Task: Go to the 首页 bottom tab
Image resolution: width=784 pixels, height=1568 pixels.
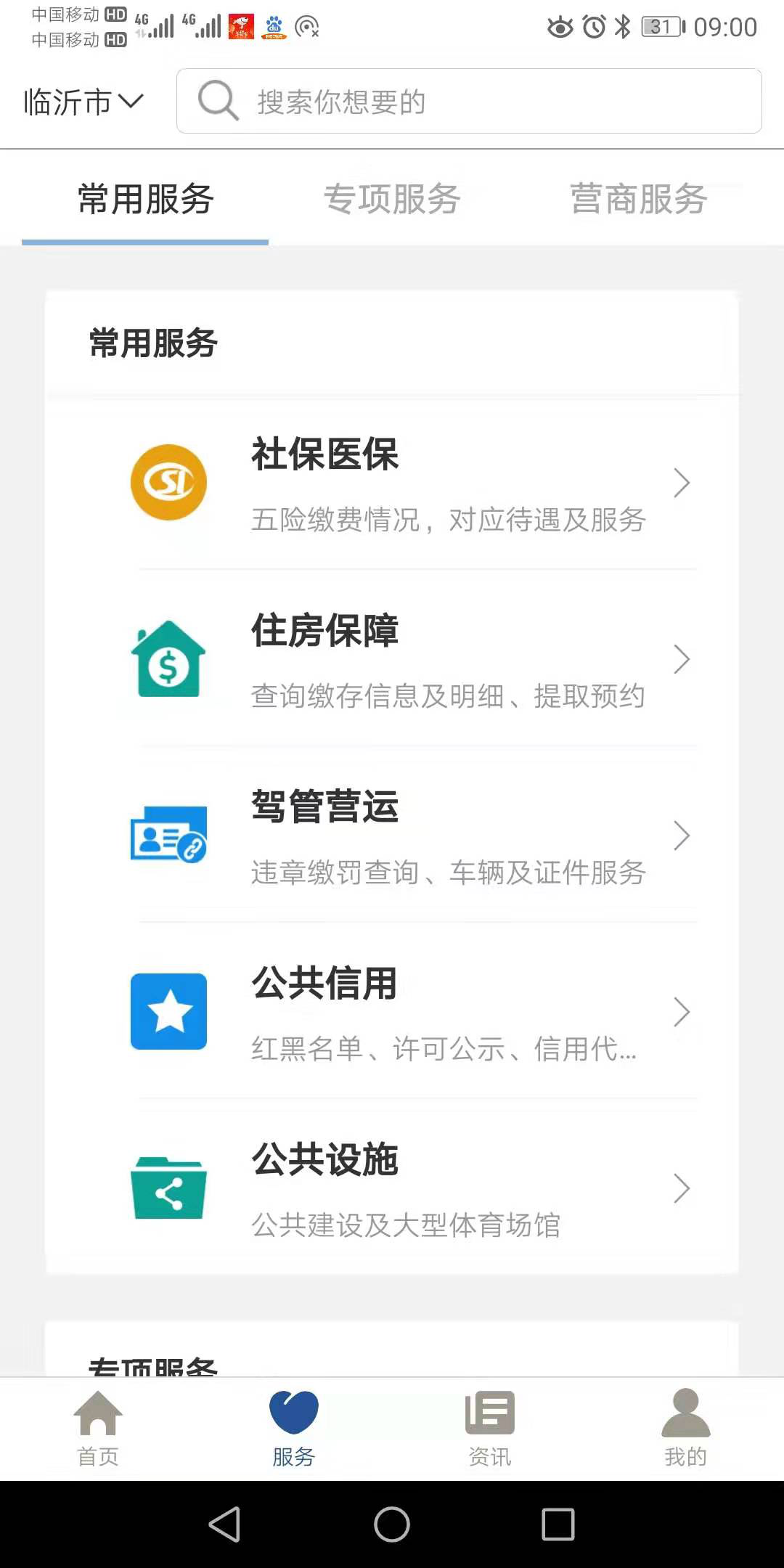Action: 98,1429
